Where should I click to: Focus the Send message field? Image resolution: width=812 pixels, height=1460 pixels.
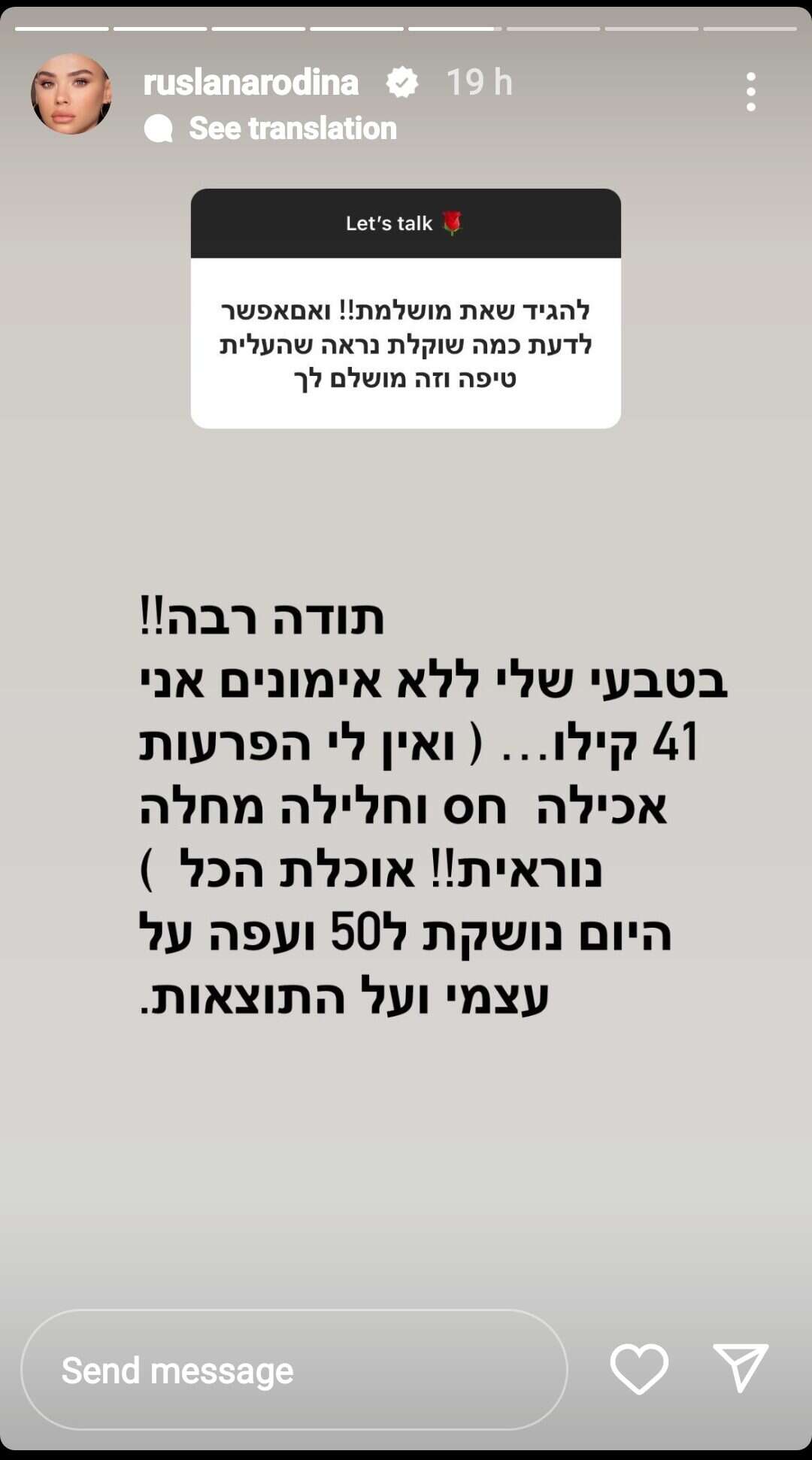[293, 1370]
